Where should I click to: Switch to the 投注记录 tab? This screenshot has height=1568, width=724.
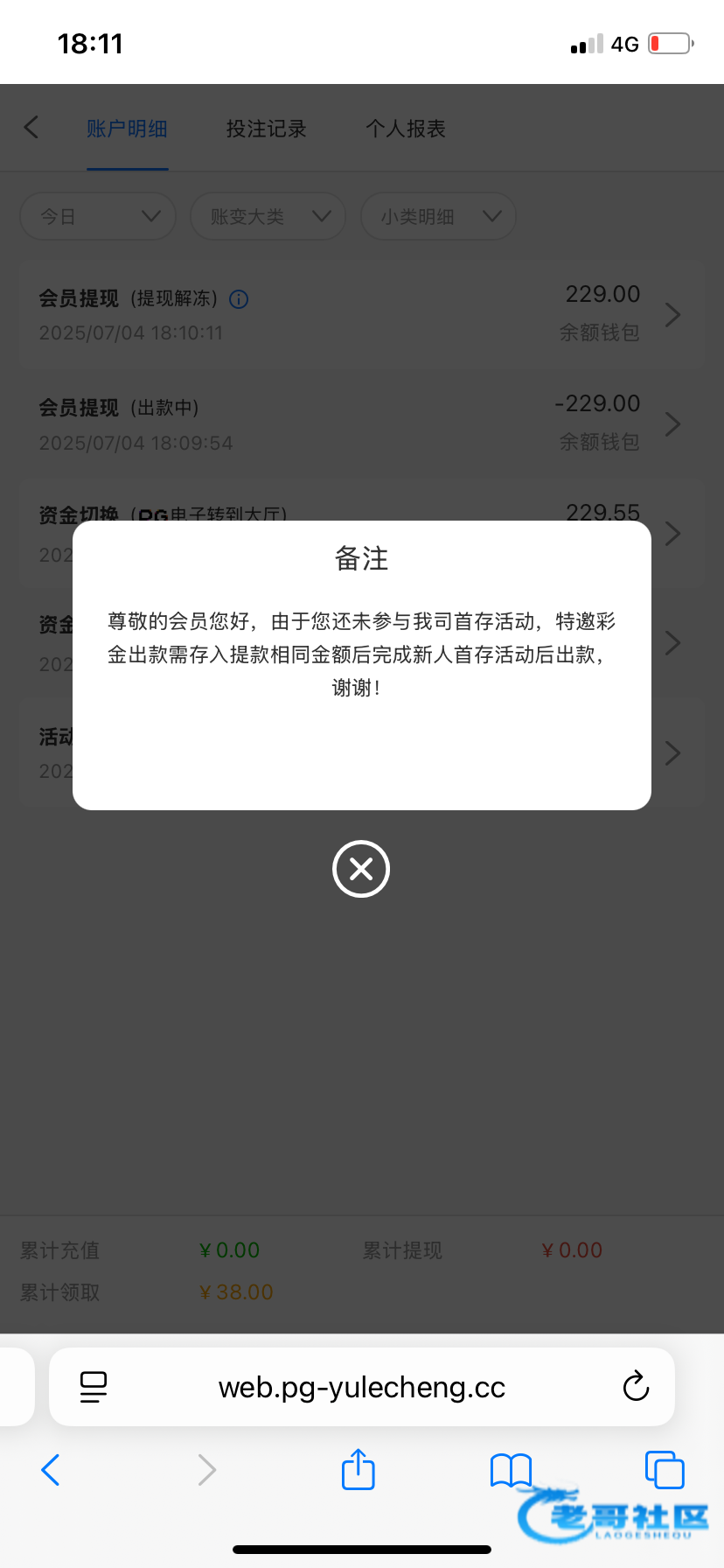tap(266, 129)
